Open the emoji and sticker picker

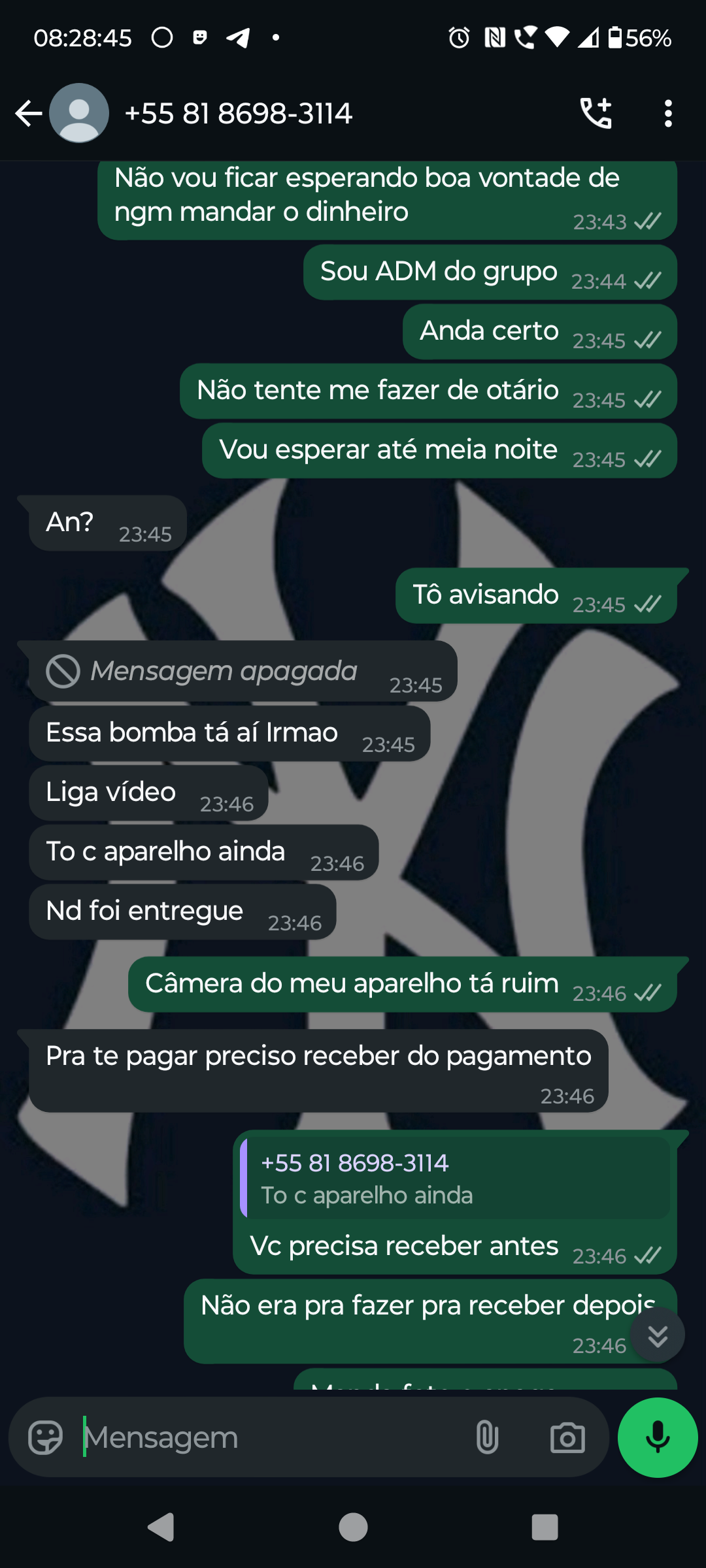[x=46, y=1437]
